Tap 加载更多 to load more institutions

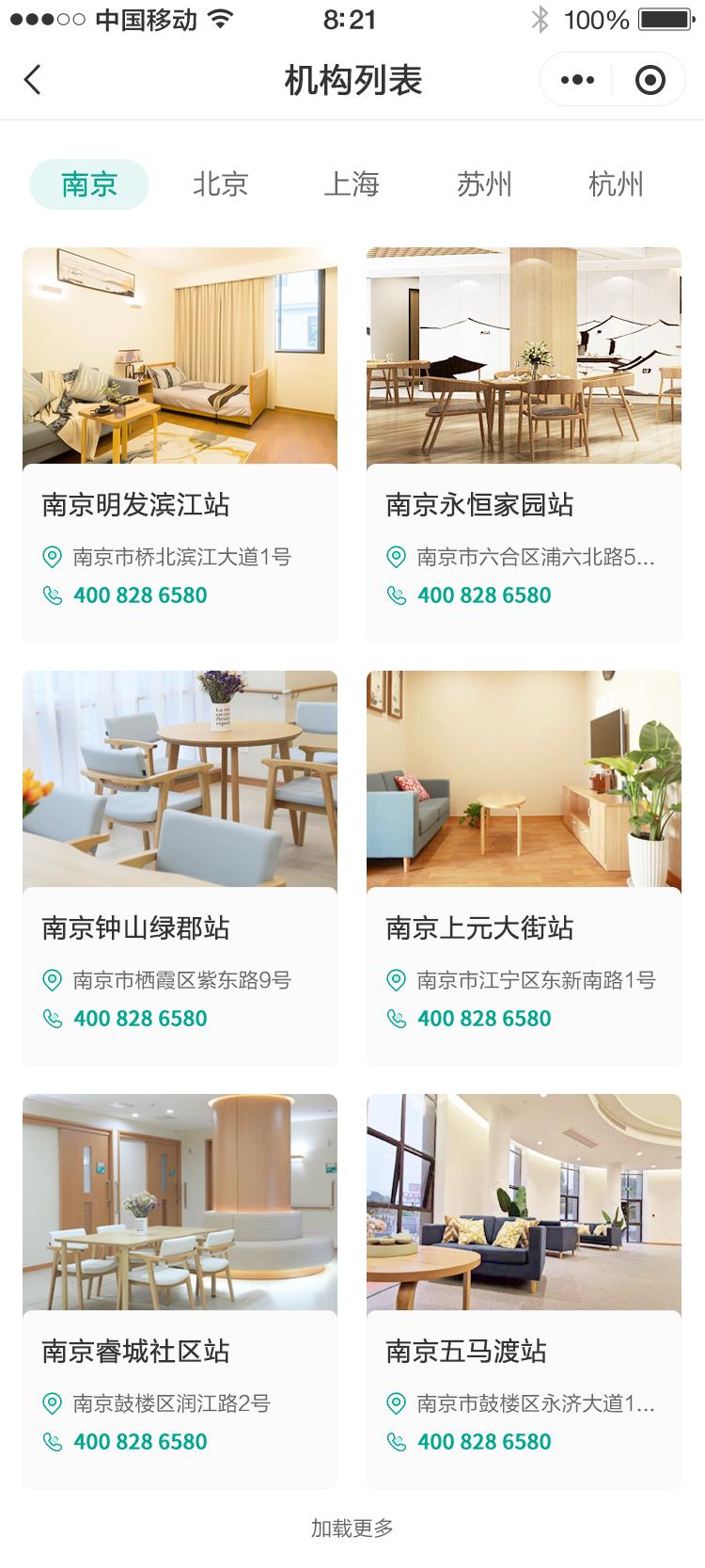tap(352, 1528)
